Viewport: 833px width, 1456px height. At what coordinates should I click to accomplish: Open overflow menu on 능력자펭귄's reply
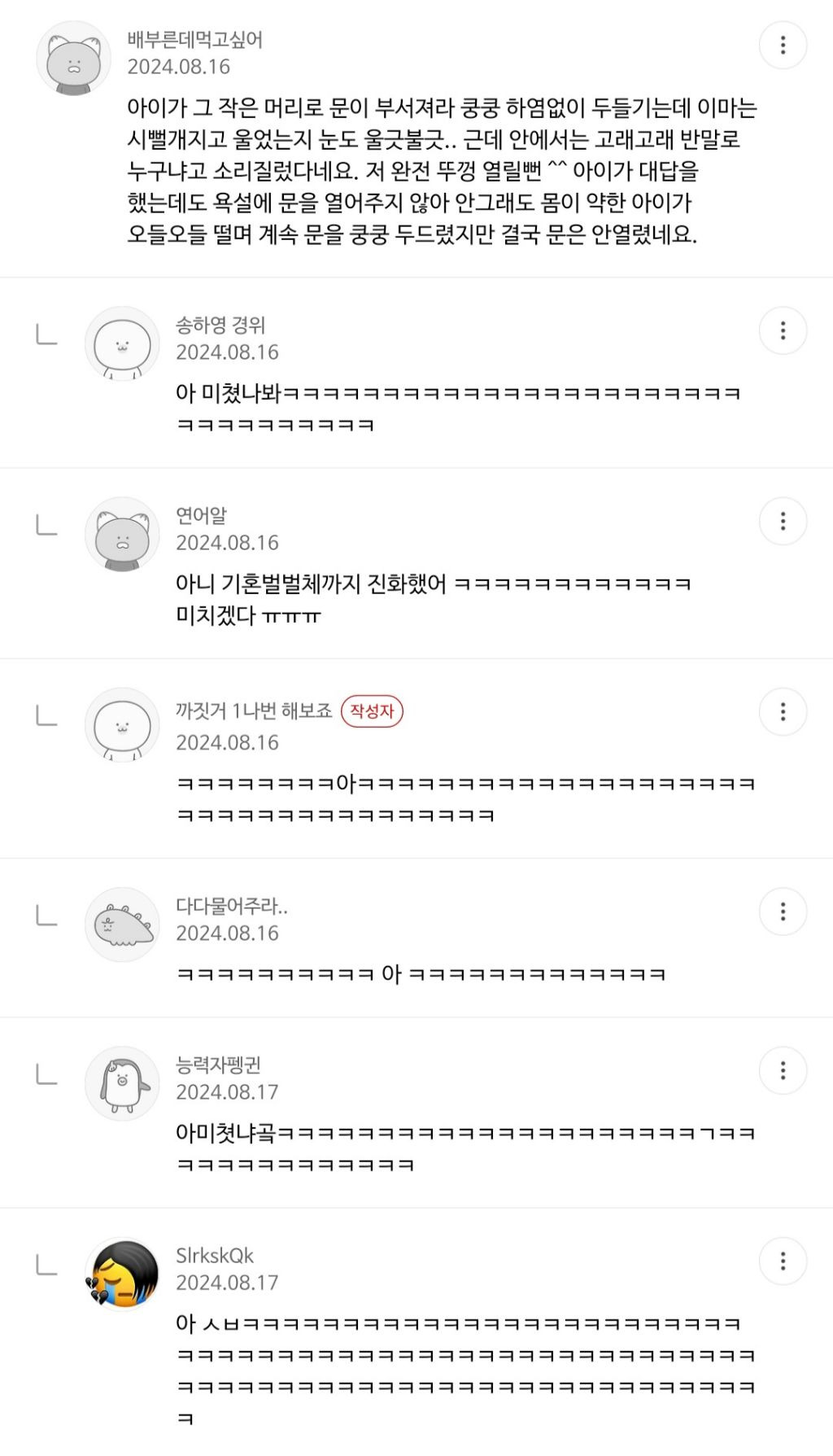coord(783,1070)
